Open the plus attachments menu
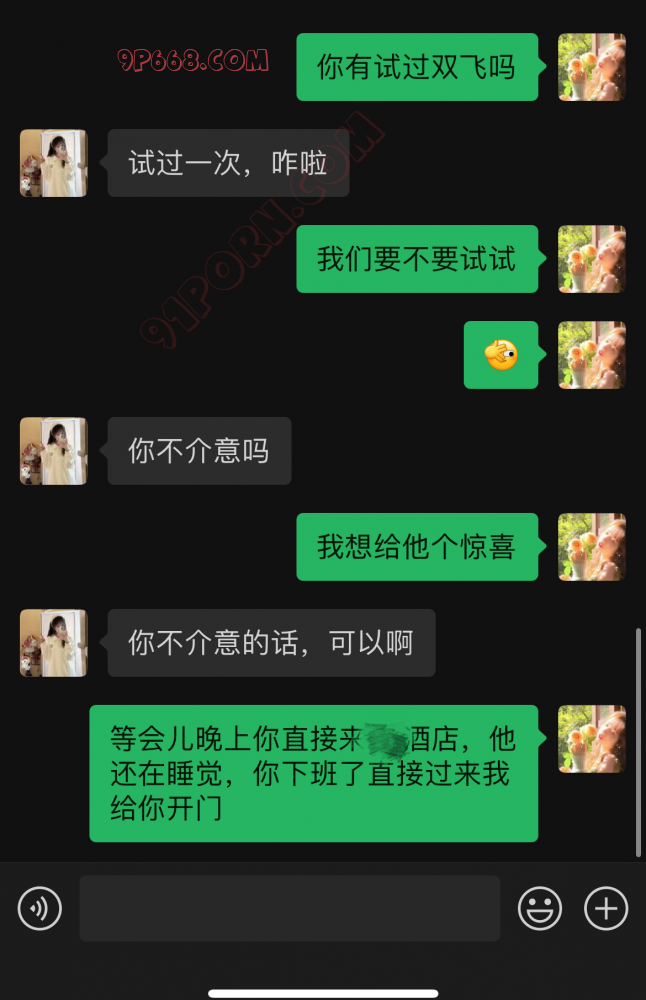The width and height of the screenshot is (646, 1000). click(x=606, y=909)
